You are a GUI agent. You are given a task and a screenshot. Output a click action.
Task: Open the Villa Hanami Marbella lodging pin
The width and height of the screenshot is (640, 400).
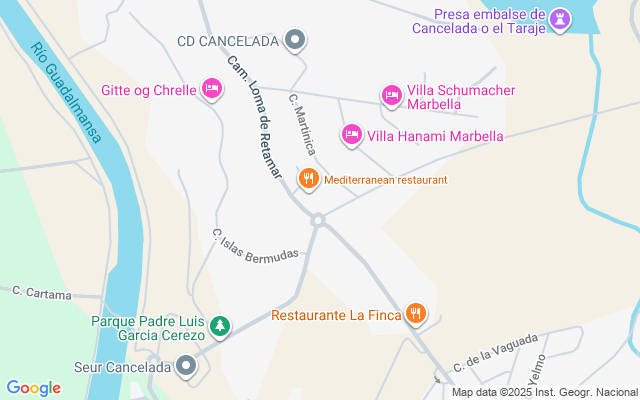click(351, 135)
